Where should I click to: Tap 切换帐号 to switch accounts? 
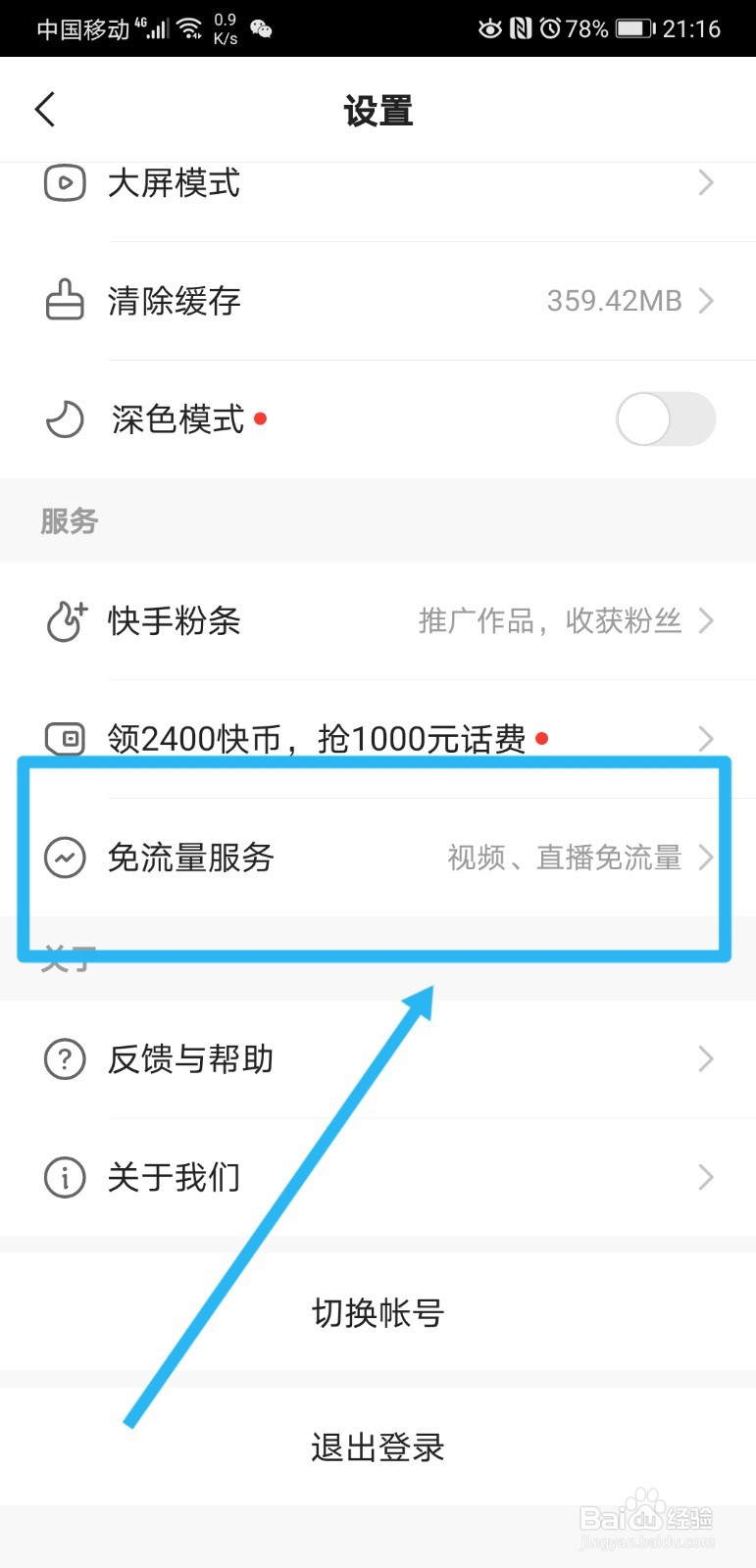click(378, 1312)
